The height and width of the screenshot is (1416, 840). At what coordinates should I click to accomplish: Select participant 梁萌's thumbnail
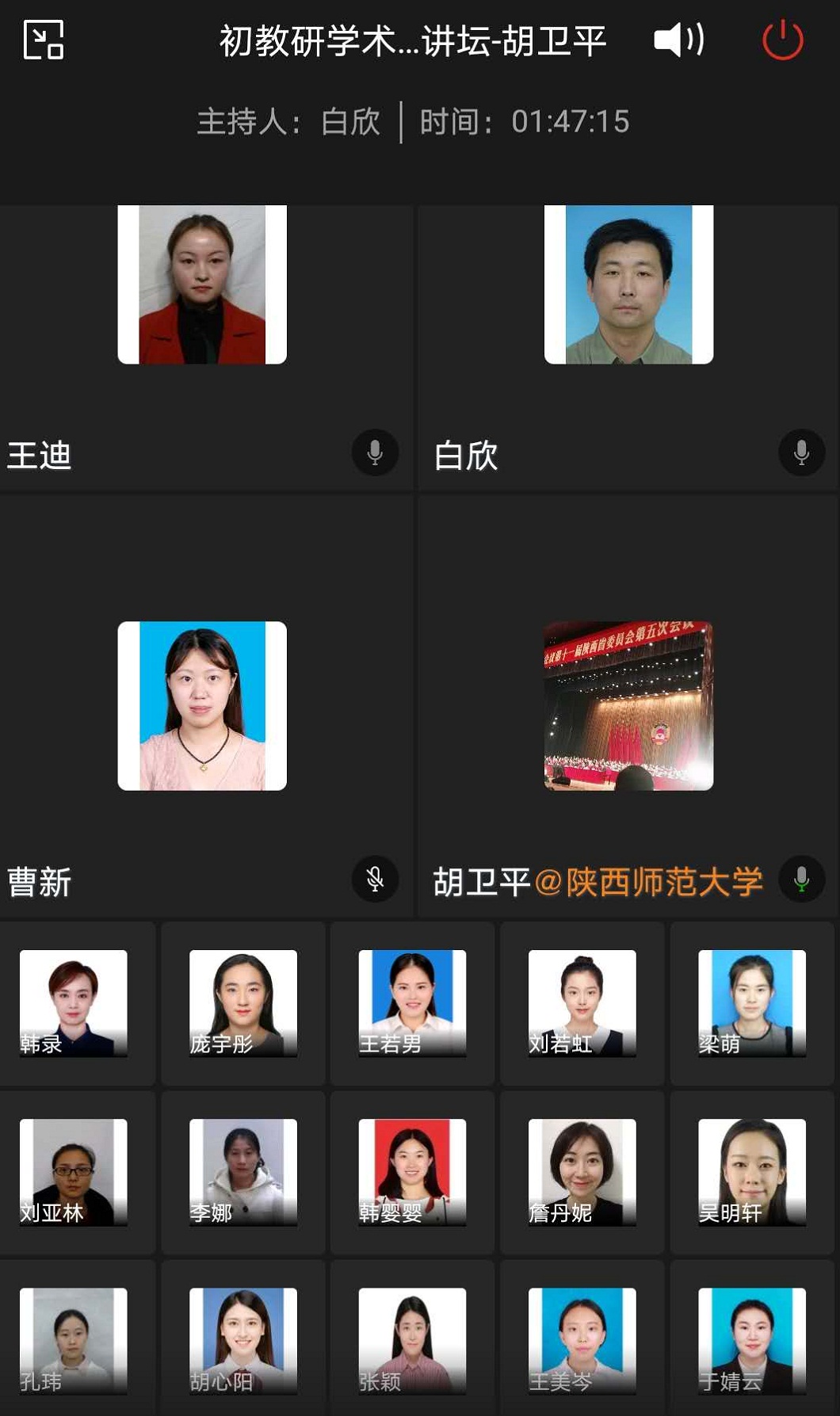pyautogui.click(x=751, y=1002)
